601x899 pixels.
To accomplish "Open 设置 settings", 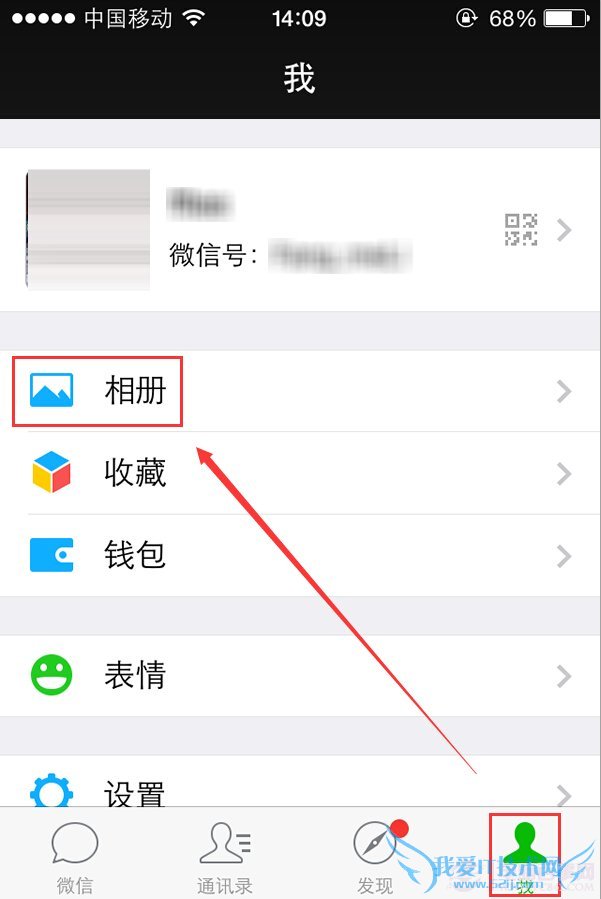I will tap(300, 790).
